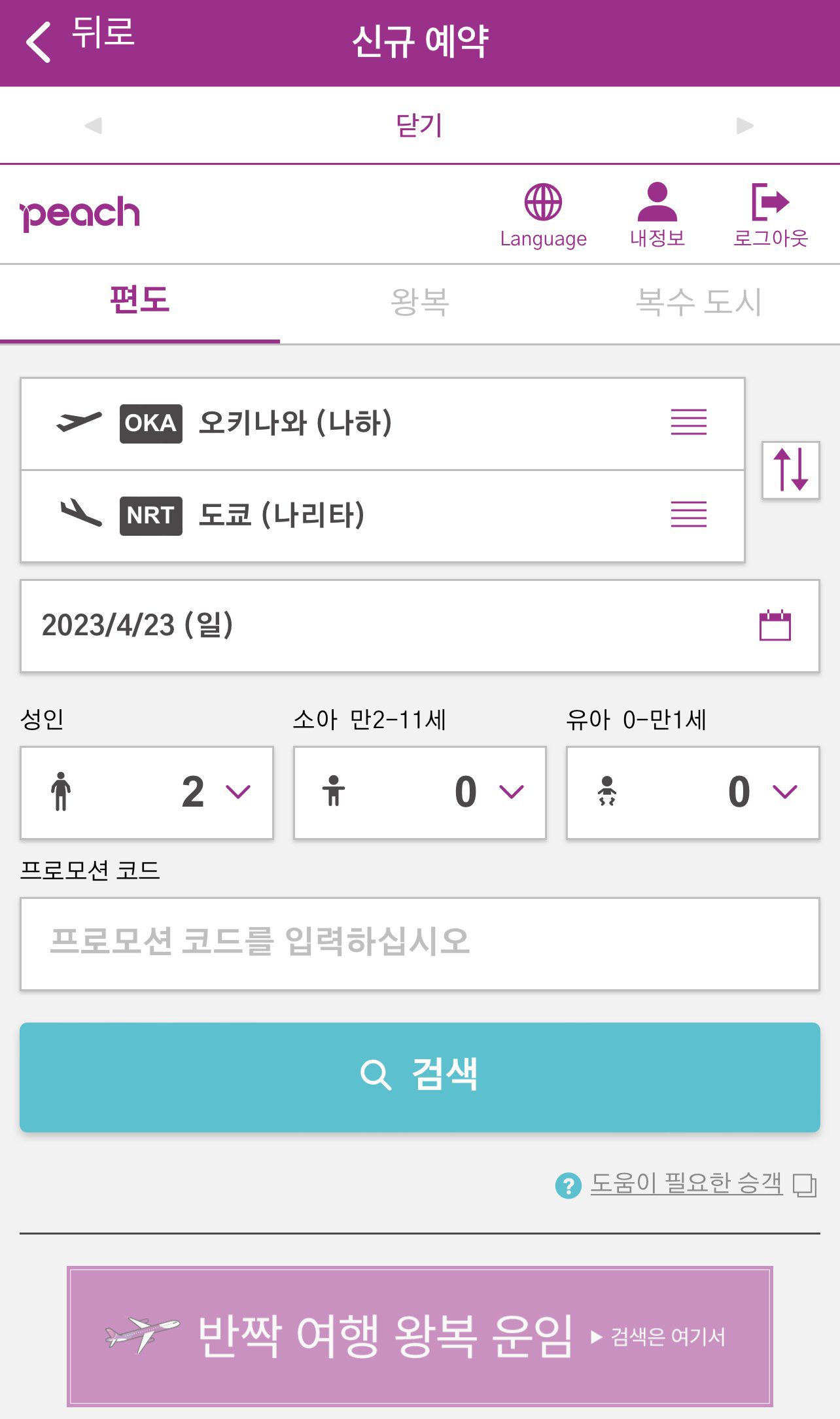The image size is (840, 1419).
Task: Open 반짝 여행 왕복 운임 banner
Action: pos(419,1336)
